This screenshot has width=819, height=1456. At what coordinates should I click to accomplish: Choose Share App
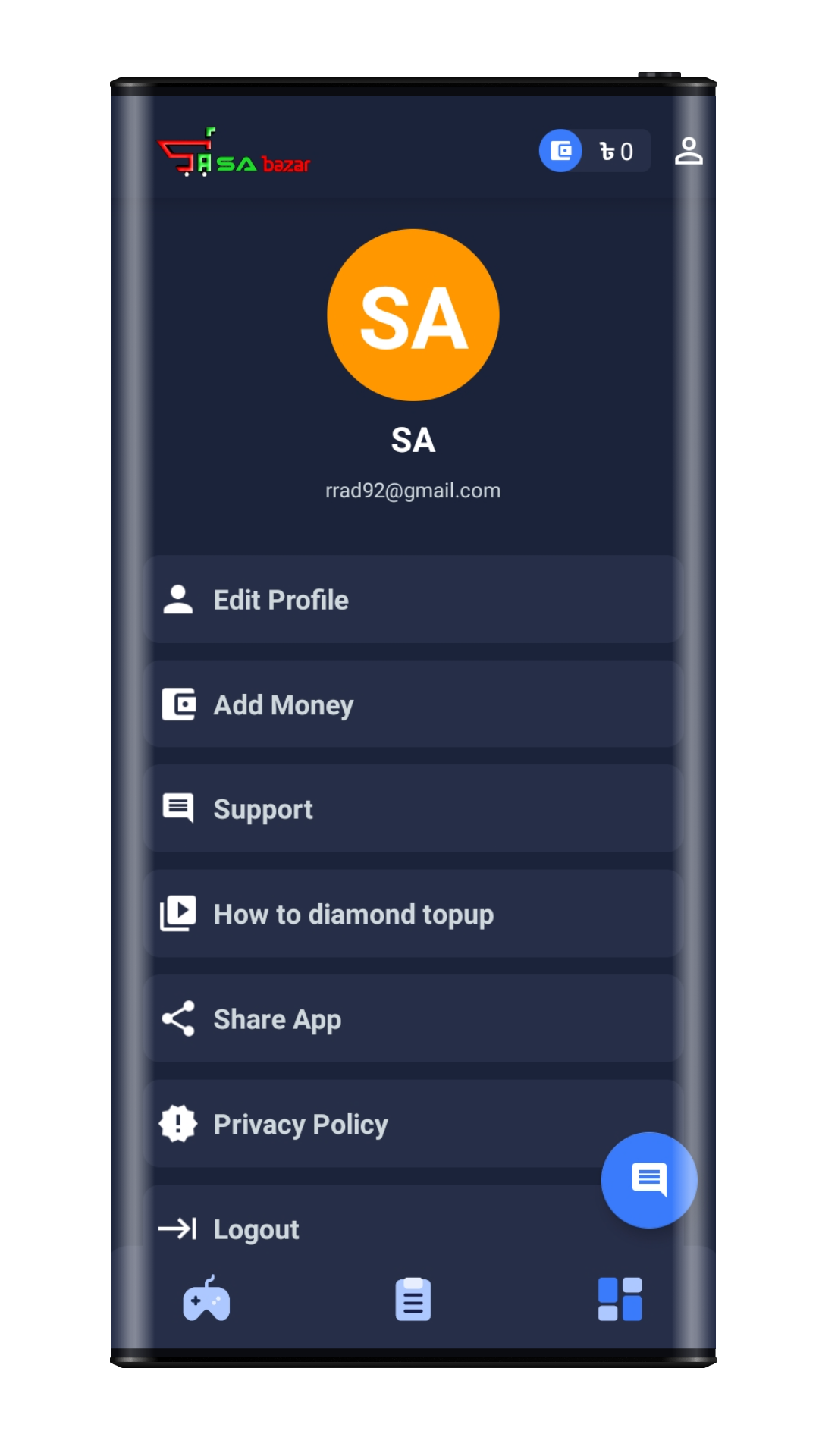[413, 1018]
